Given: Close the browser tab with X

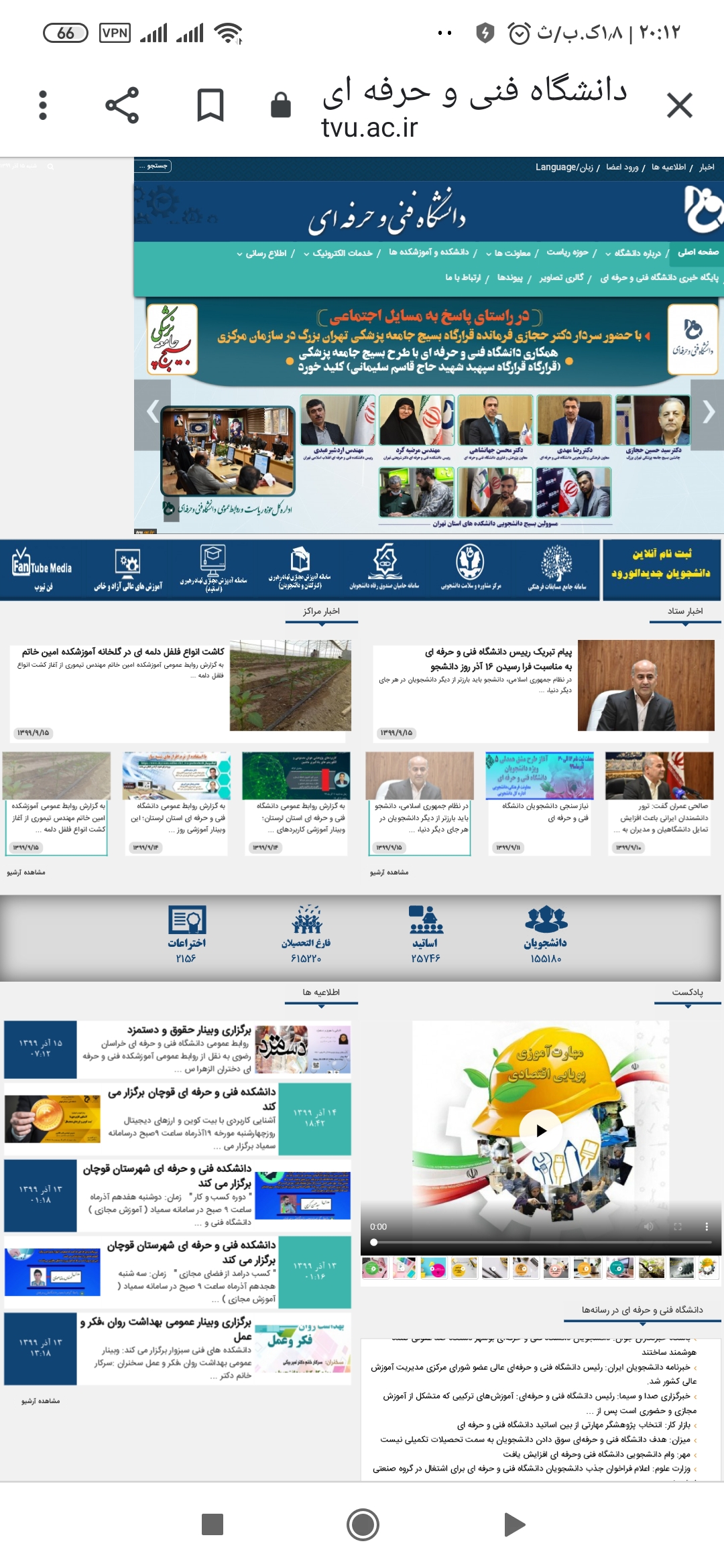Looking at the screenshot, I should (x=680, y=105).
